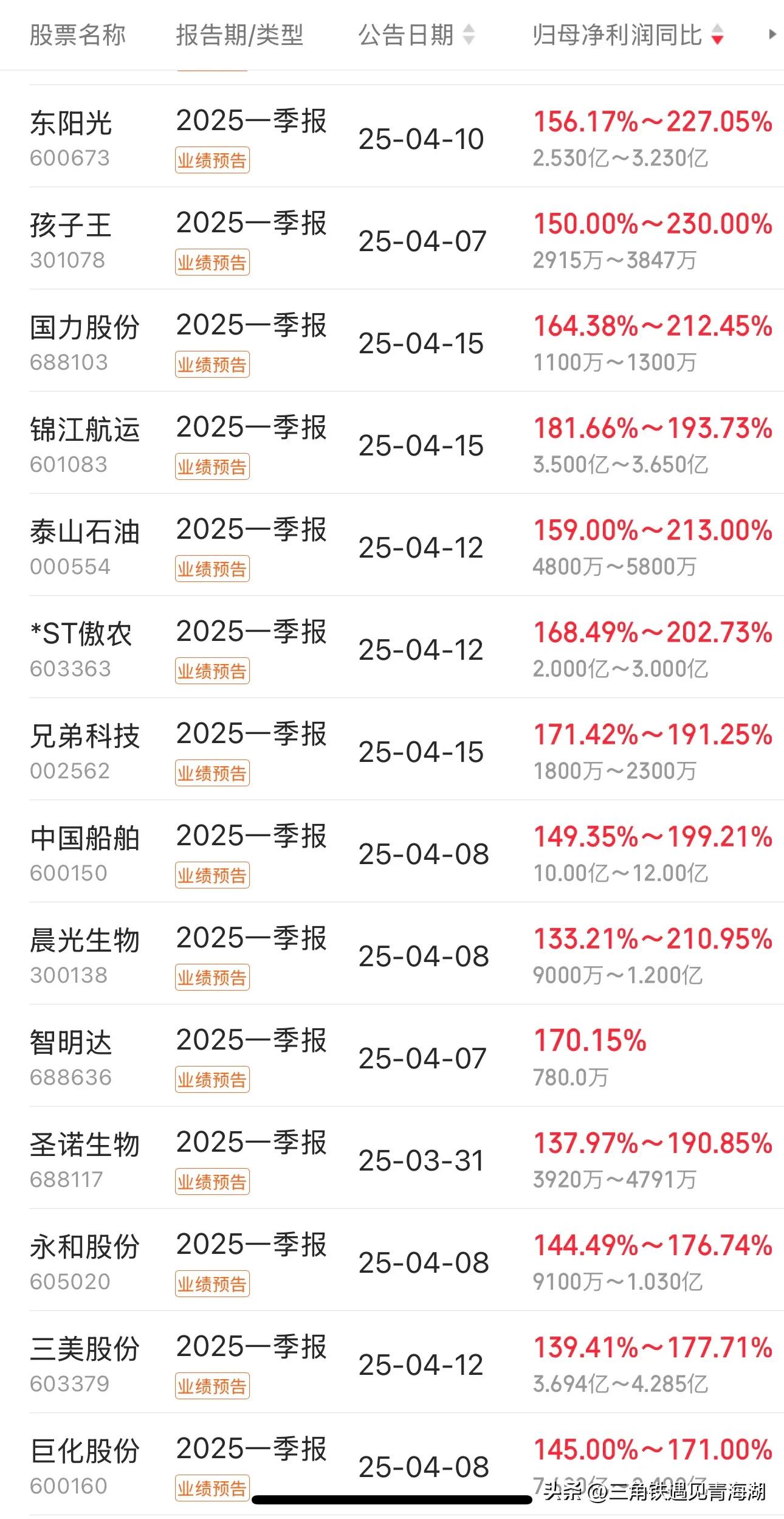784x1519 pixels.
Task: Open 泰山石油 000554 row
Action: (x=406, y=545)
